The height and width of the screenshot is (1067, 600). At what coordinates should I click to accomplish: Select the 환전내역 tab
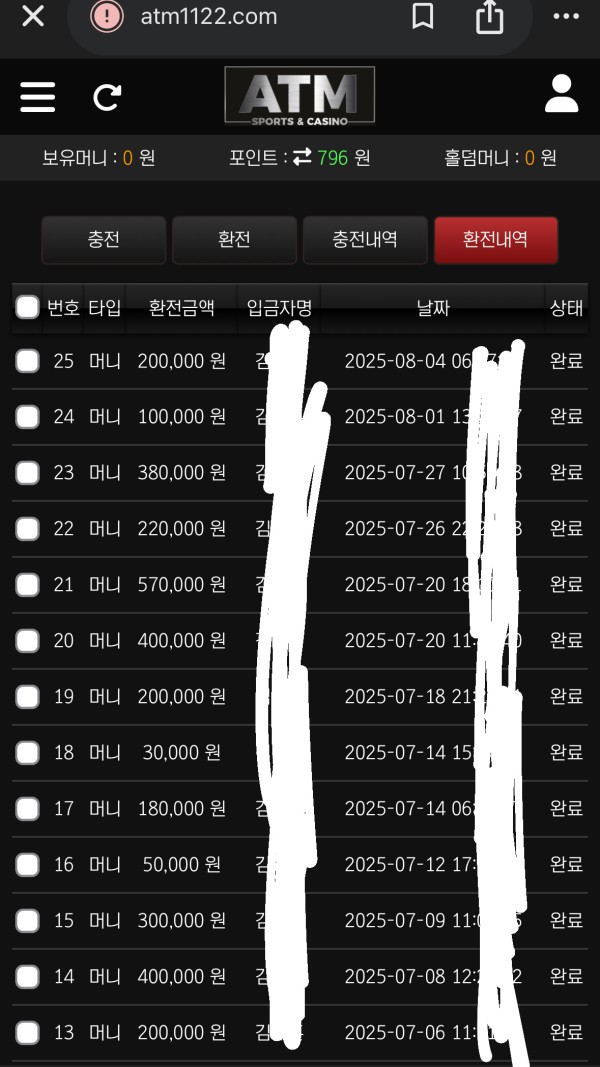(496, 240)
